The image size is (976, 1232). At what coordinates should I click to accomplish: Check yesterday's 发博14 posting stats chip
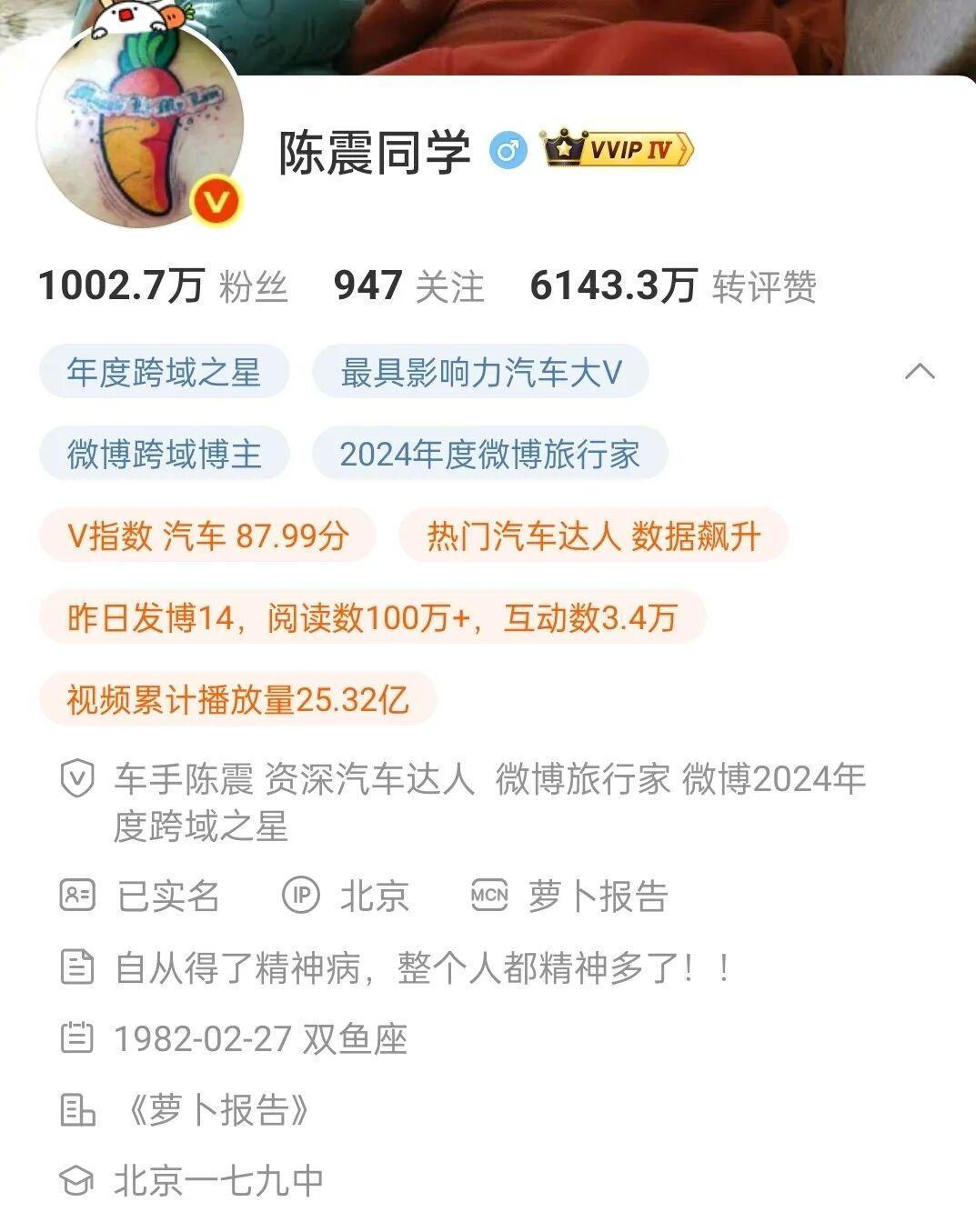(x=372, y=617)
